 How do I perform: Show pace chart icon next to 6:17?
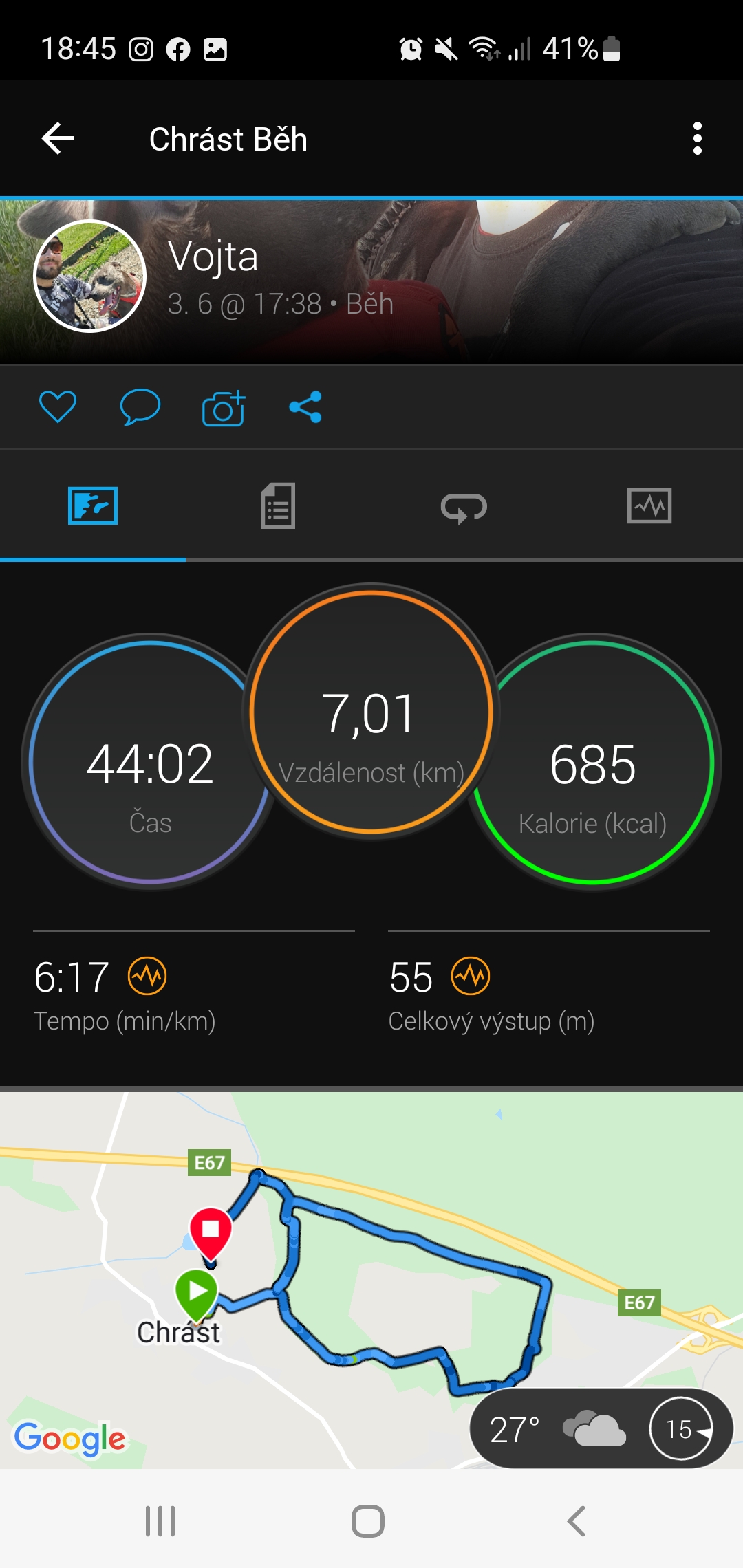(x=147, y=976)
